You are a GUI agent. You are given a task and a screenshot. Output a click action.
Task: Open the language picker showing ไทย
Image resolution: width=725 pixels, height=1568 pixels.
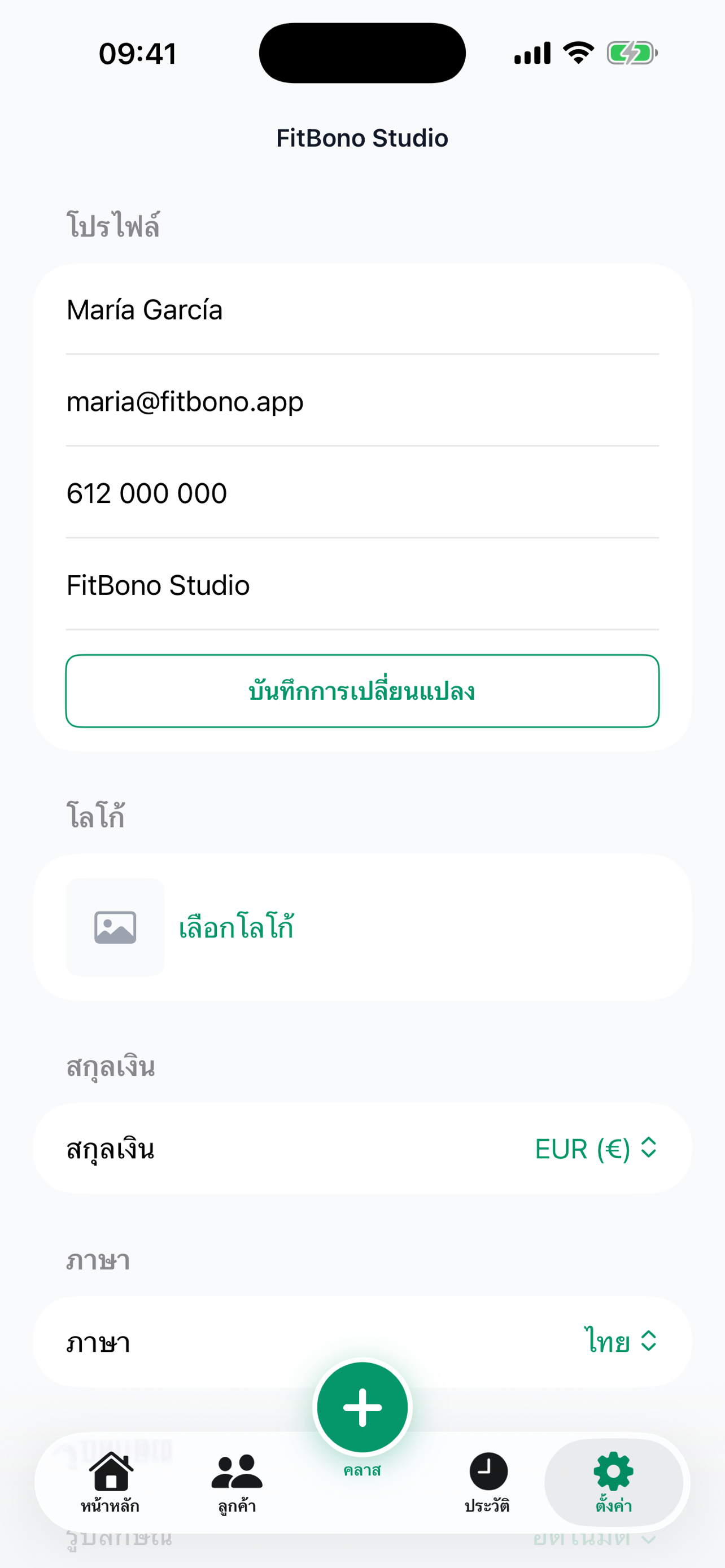[x=621, y=1341]
